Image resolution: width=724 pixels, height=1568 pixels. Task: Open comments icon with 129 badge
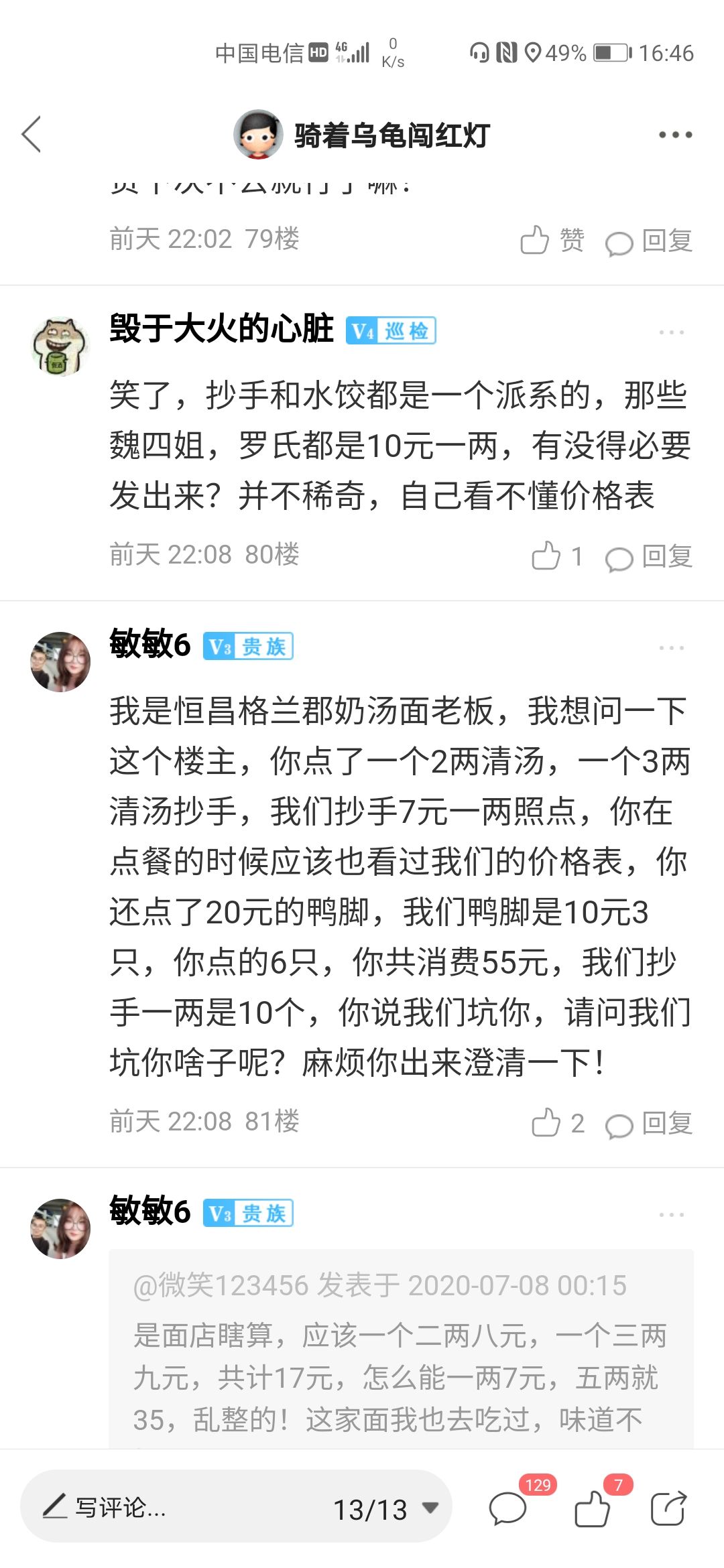tap(508, 1509)
